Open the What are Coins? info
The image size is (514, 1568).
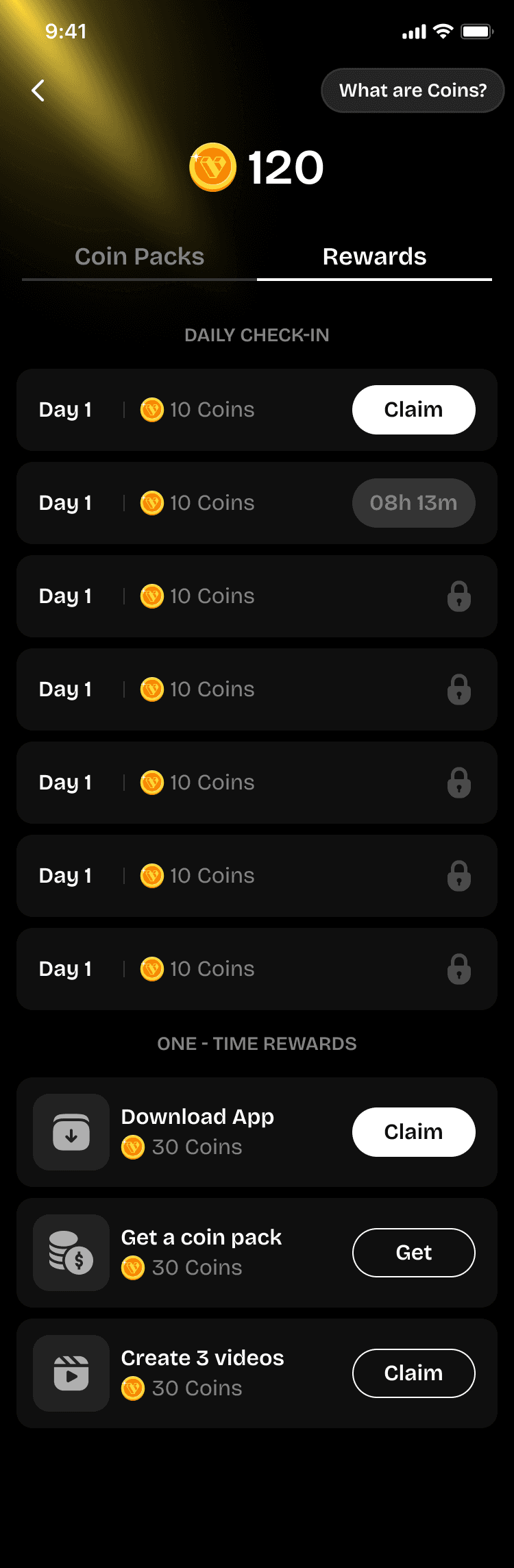click(413, 90)
